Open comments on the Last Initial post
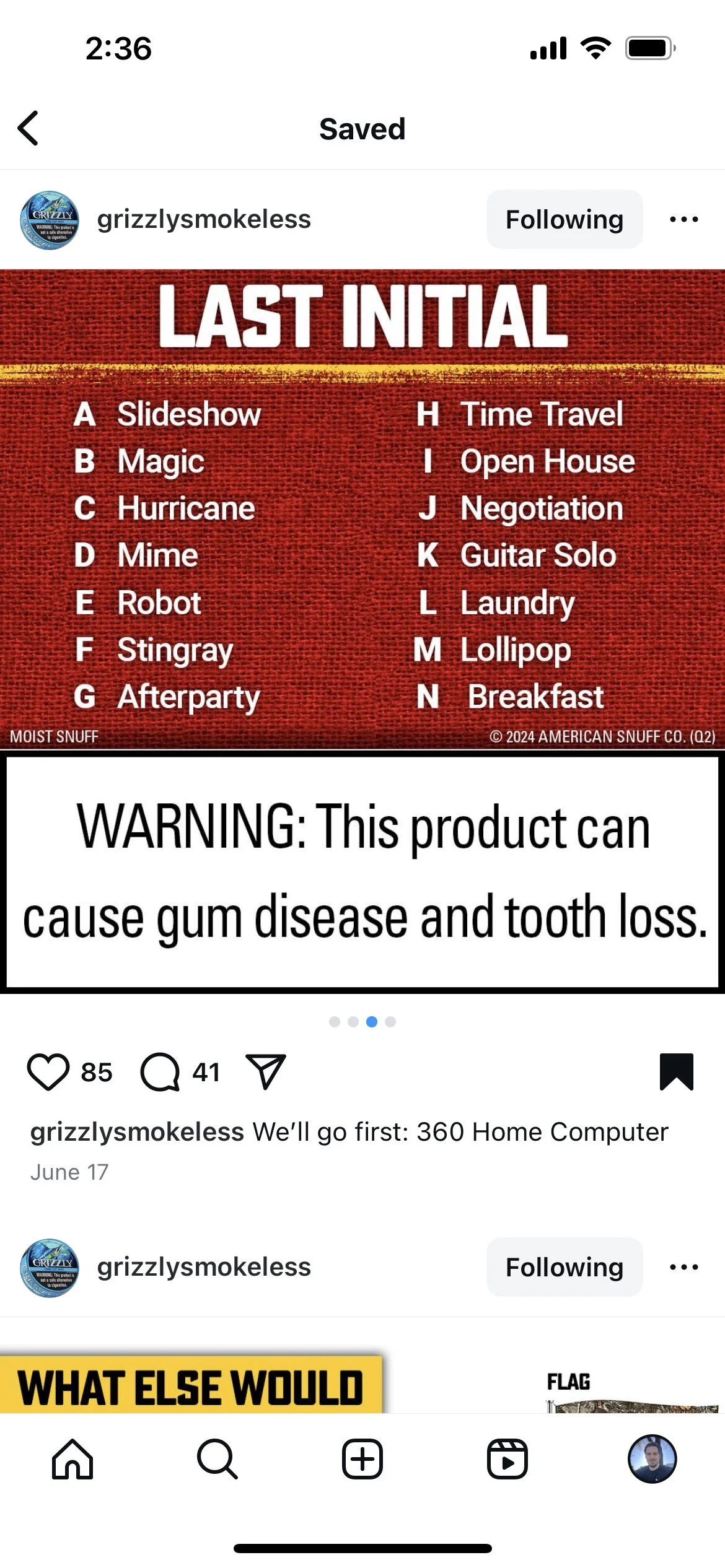 160,1071
